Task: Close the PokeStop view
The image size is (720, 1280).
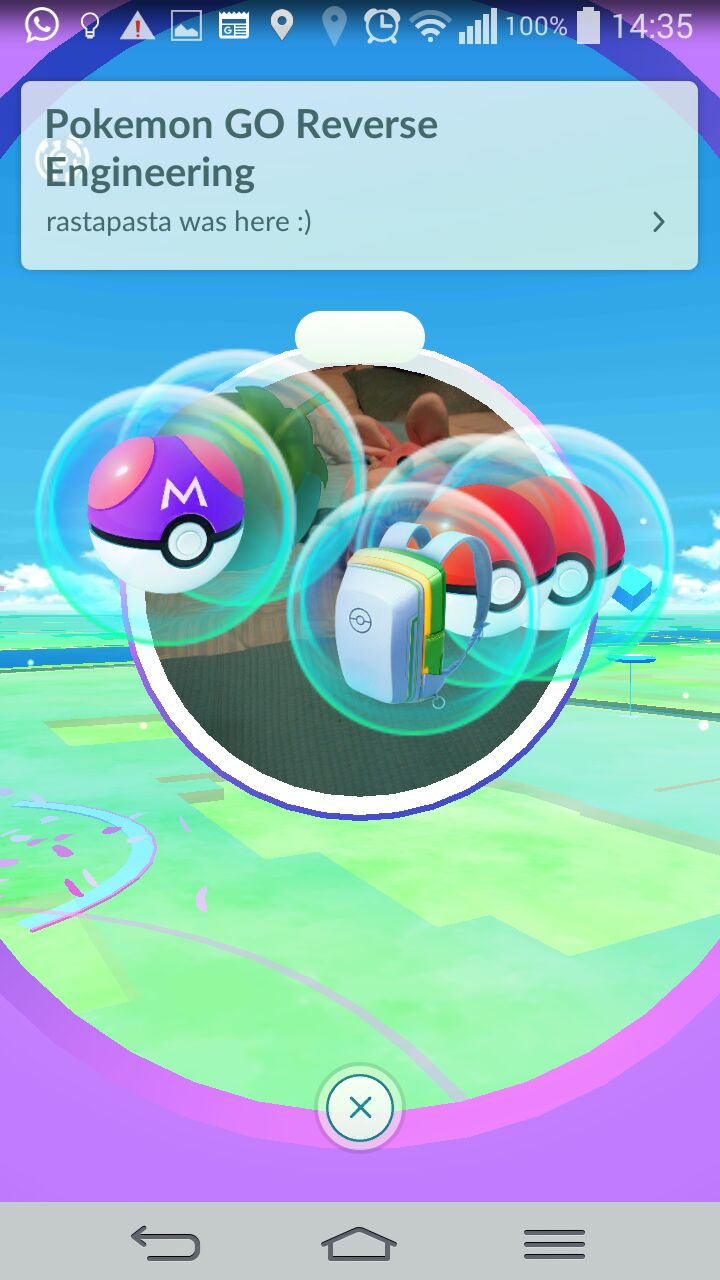Action: (x=360, y=1107)
